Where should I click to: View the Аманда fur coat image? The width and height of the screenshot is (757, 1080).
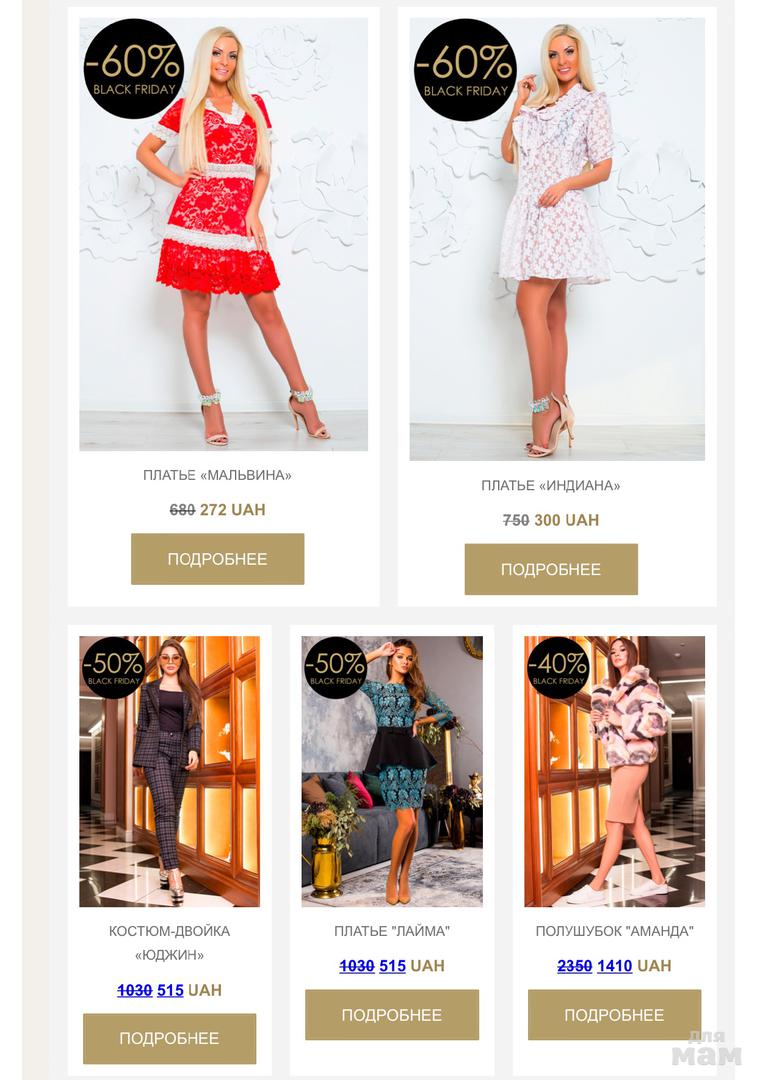(x=613, y=772)
